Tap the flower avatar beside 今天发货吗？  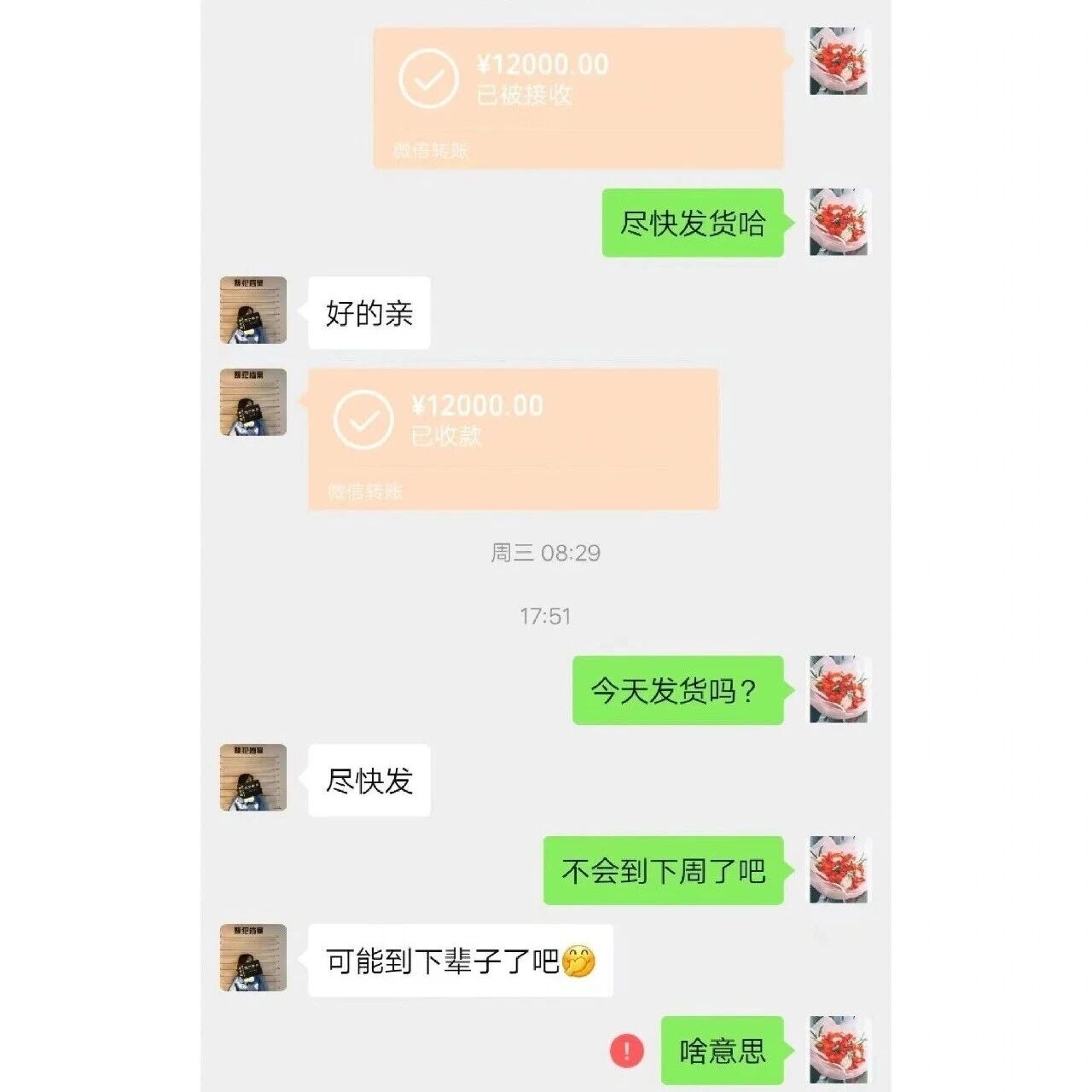[839, 689]
